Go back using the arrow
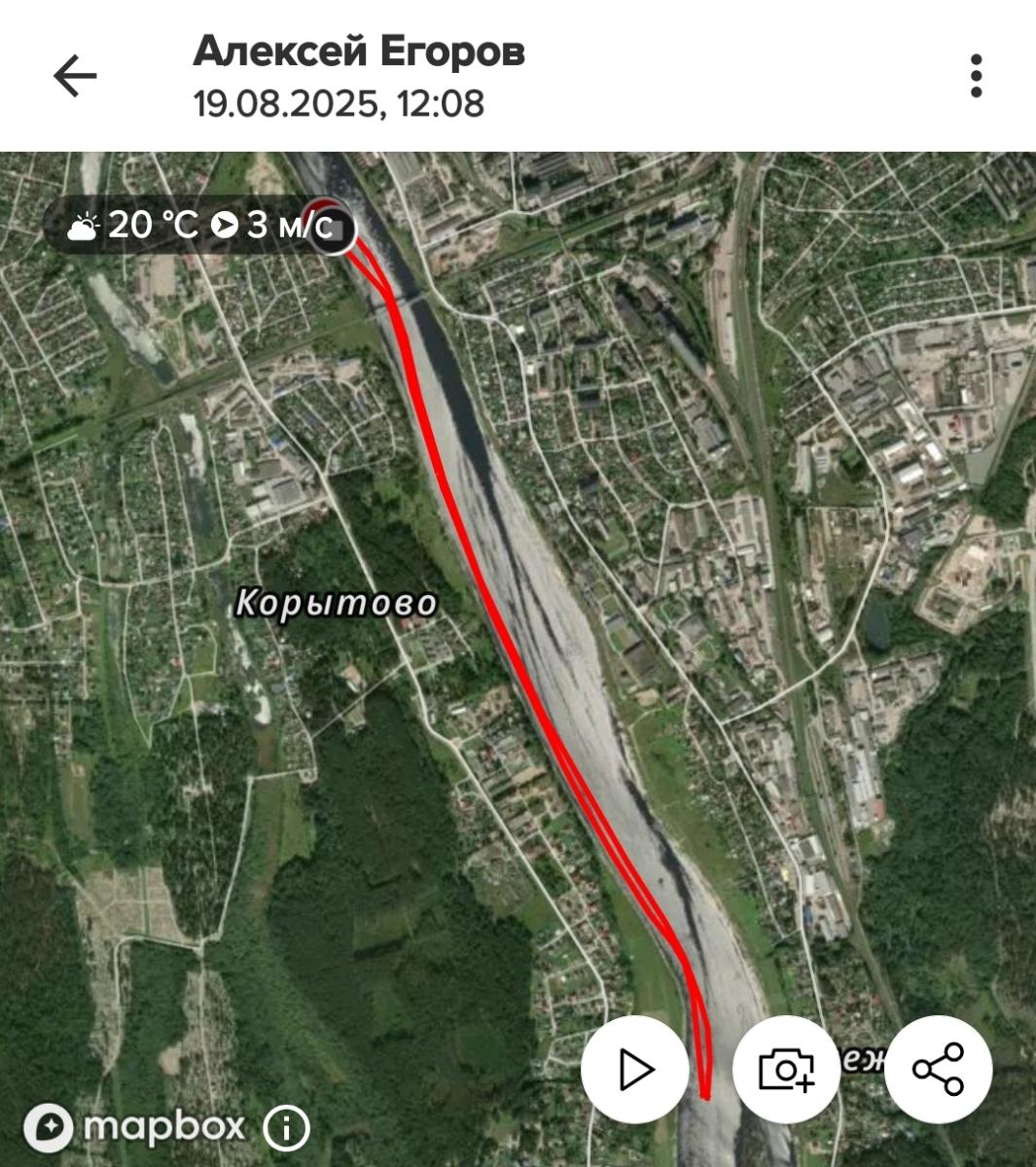The image size is (1036, 1167). [75, 76]
